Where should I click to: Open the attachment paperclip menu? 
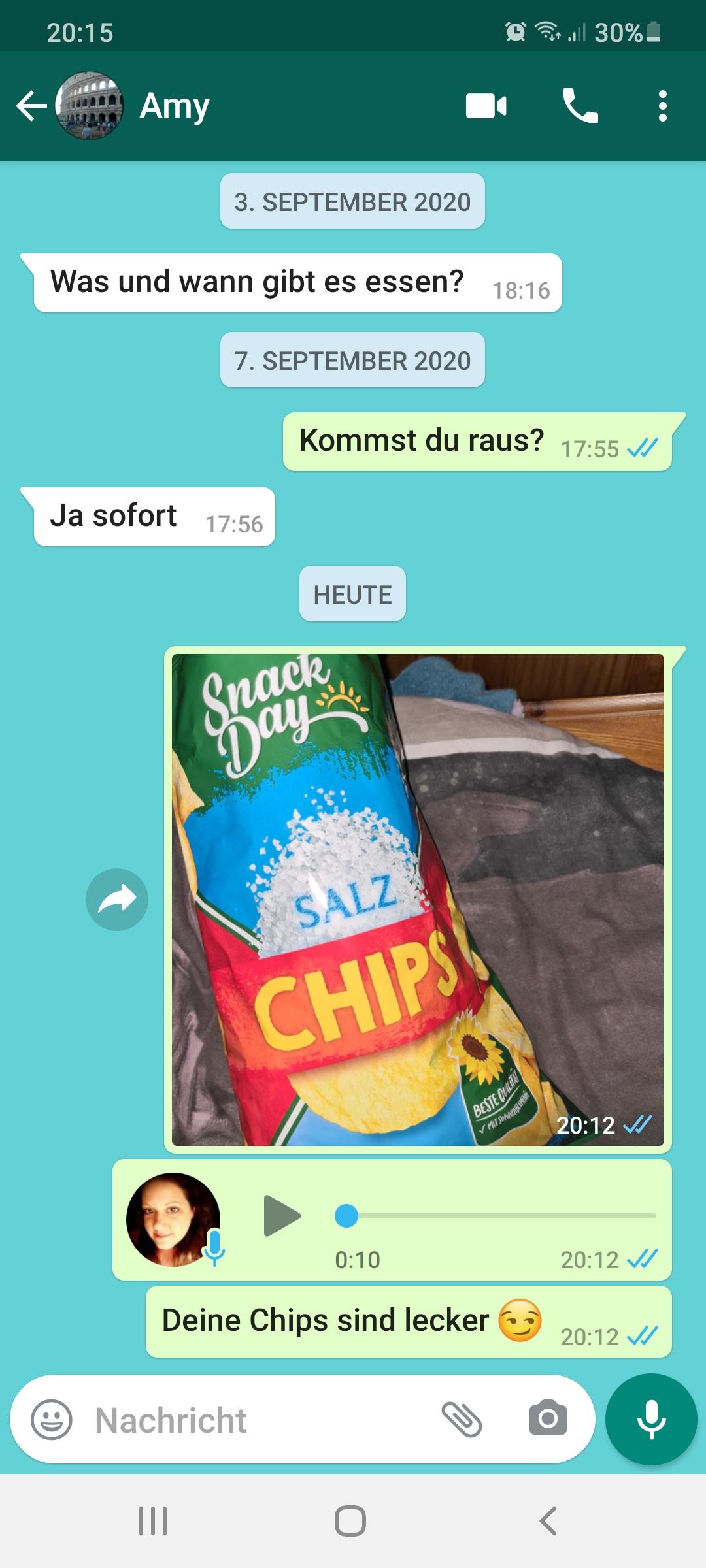462,1419
